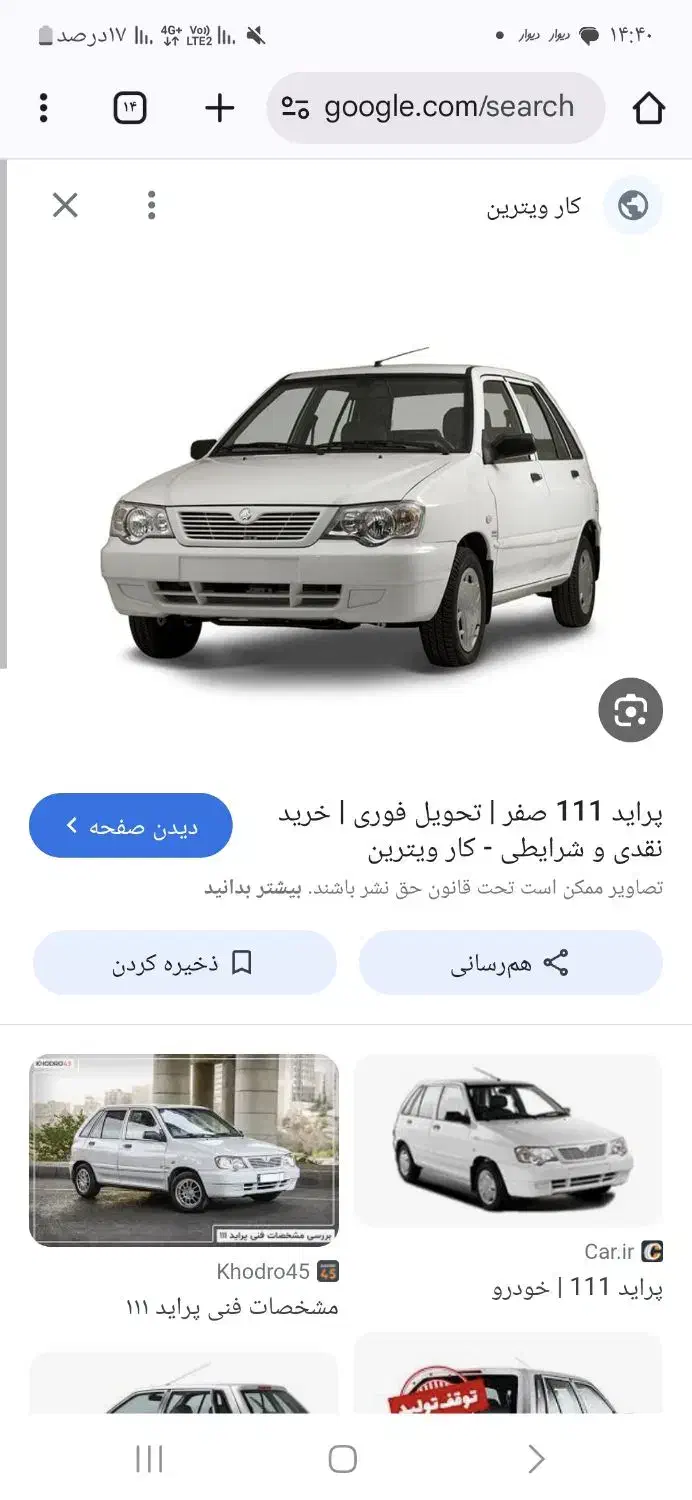Go back with the system back button

pos(536,1459)
